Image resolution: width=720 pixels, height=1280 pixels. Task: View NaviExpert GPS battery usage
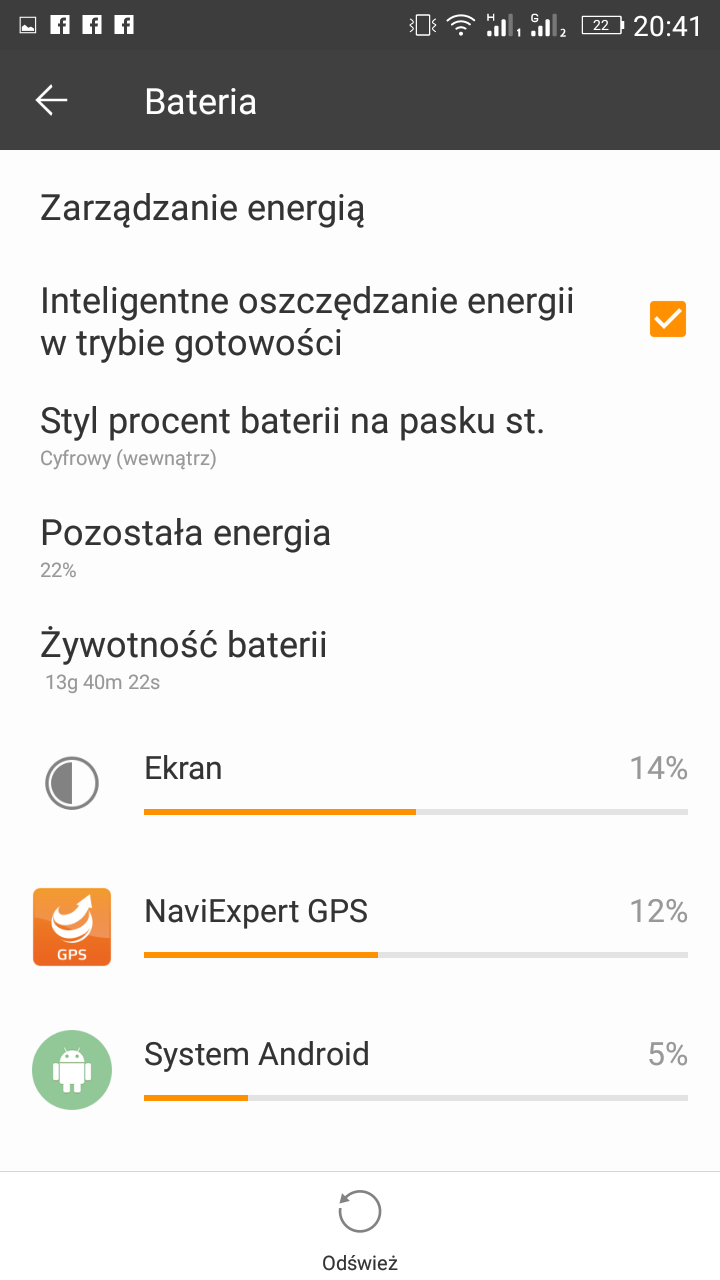(x=360, y=926)
